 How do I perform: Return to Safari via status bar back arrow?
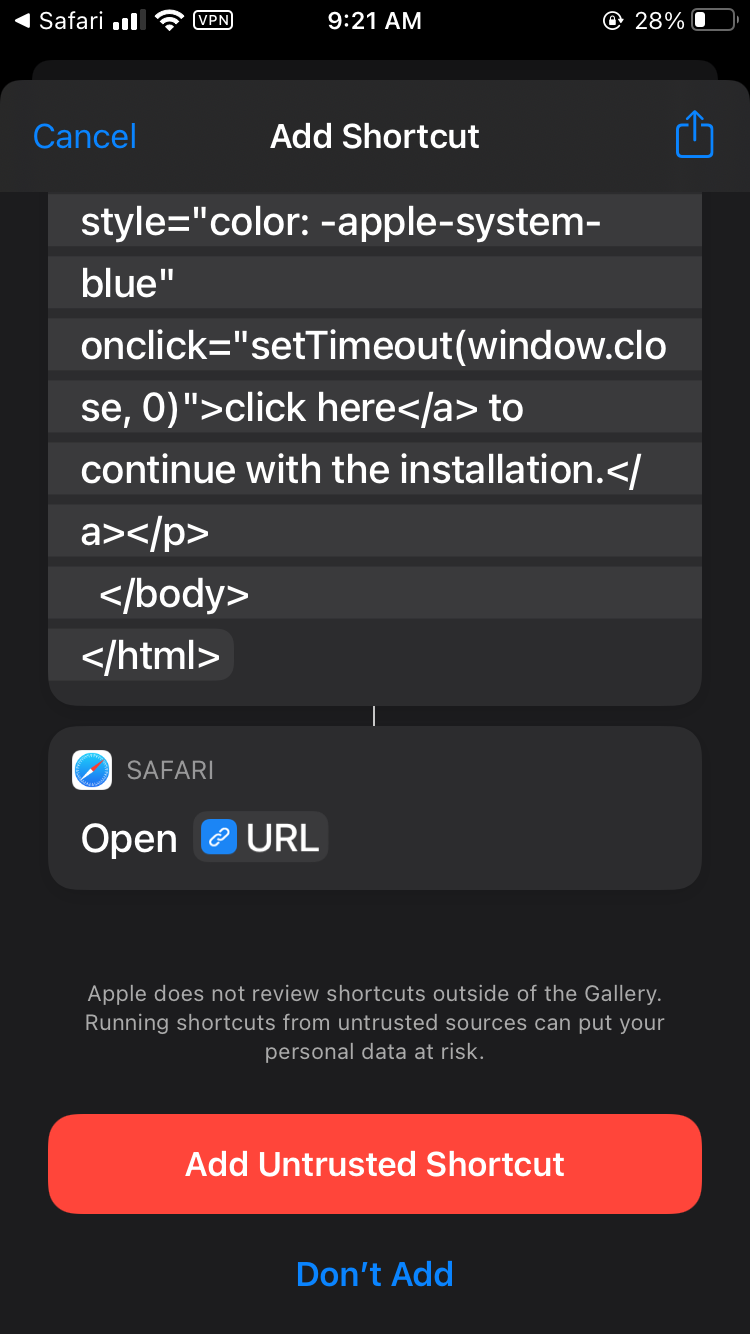[x=60, y=20]
